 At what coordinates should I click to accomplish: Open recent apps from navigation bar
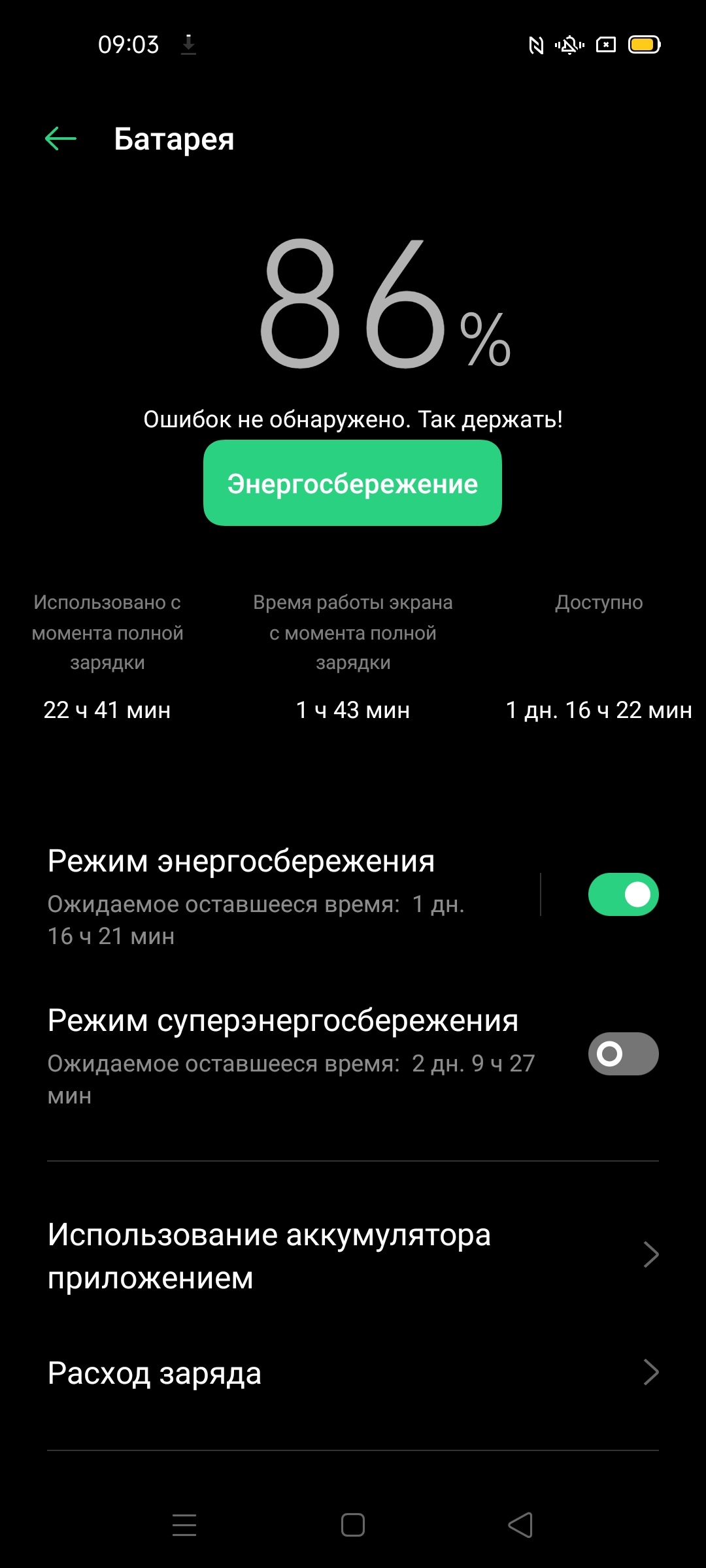(x=184, y=1525)
